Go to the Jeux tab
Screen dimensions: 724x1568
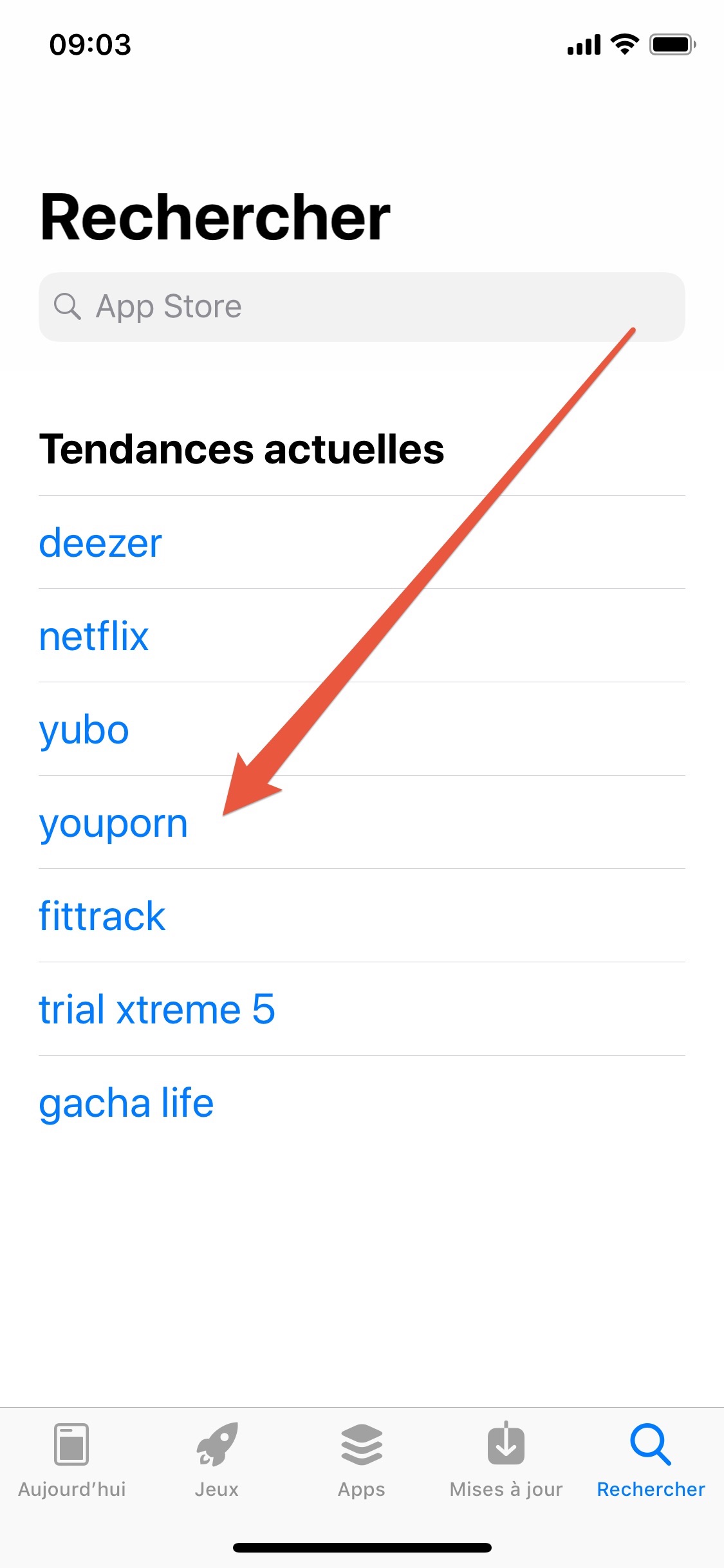point(217,1461)
